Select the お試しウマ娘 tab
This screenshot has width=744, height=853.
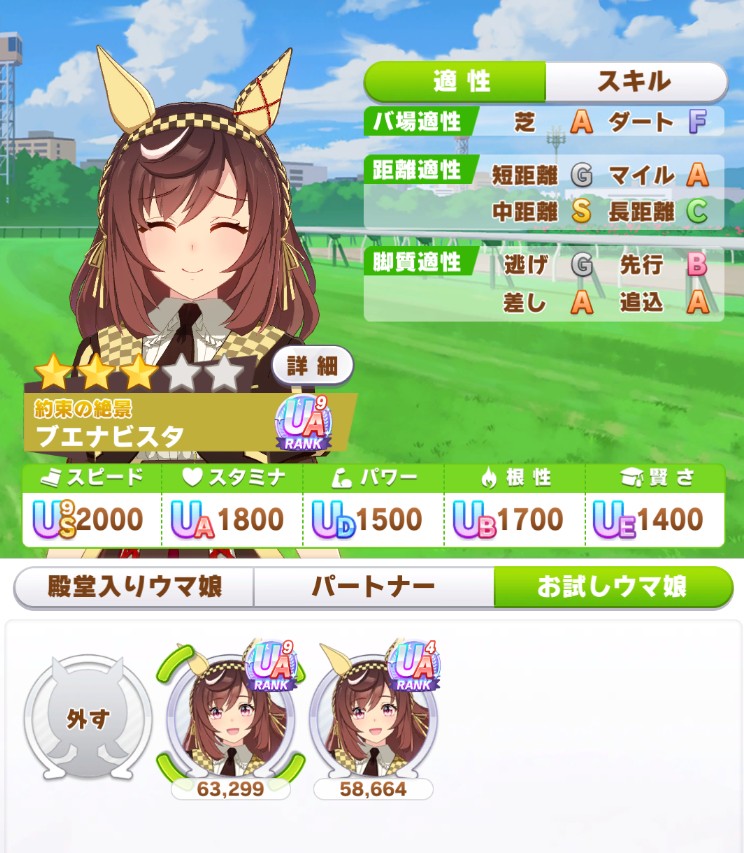pos(612,587)
